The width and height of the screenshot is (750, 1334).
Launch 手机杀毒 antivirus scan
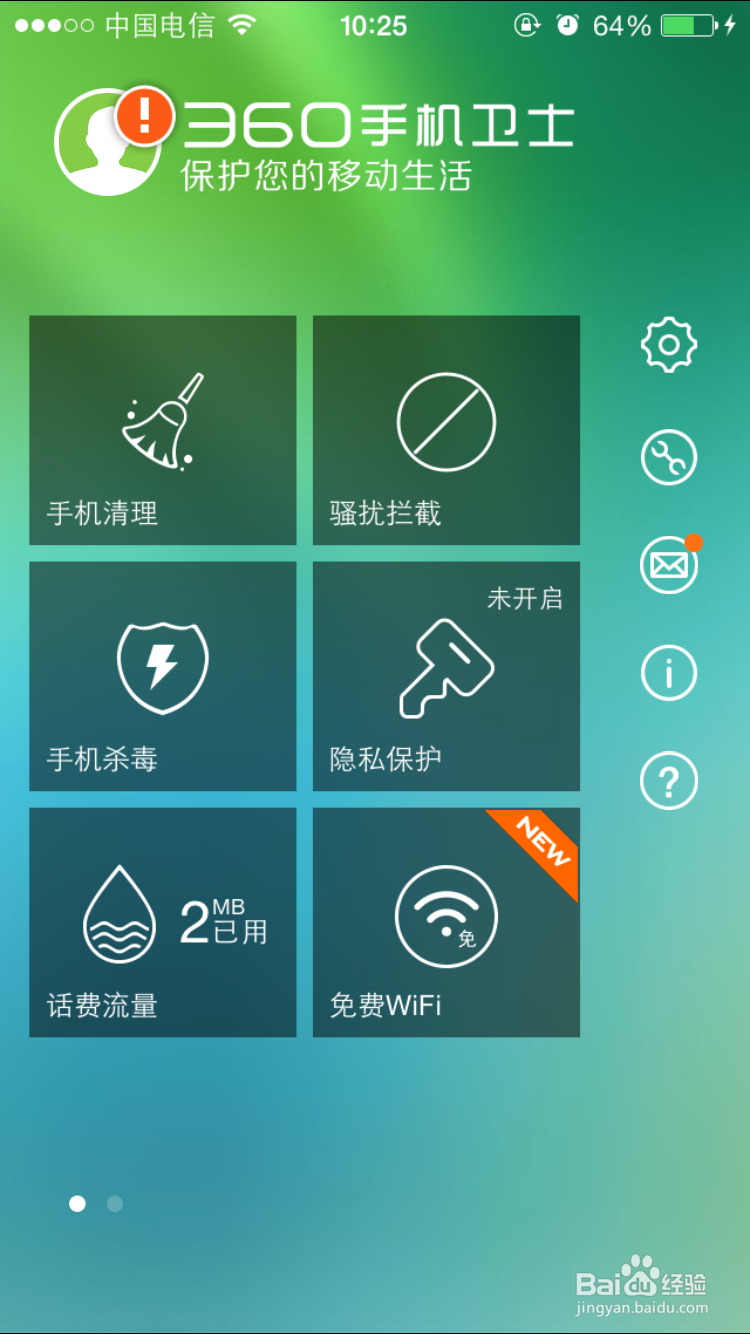[162, 675]
